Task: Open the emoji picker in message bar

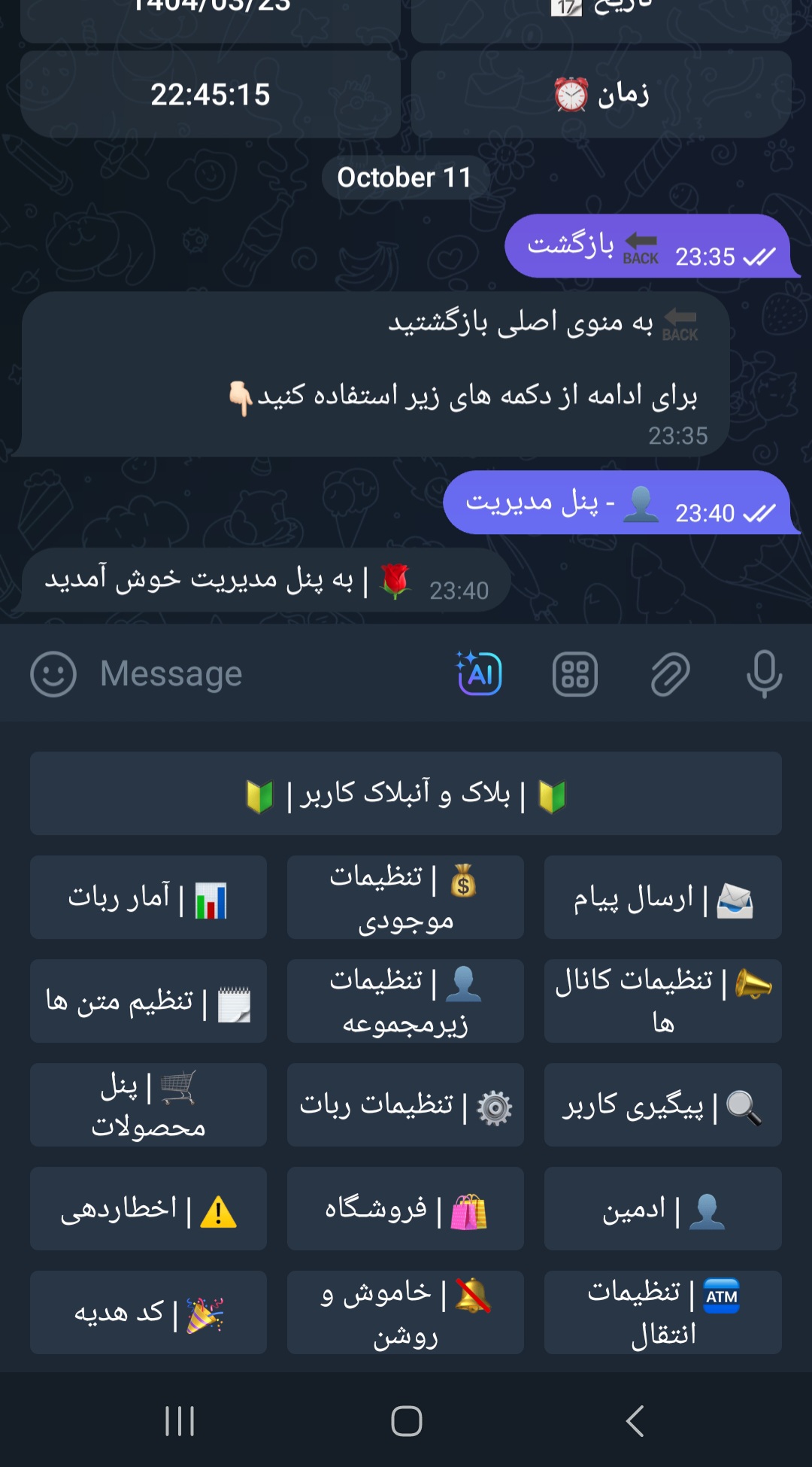Action: [53, 674]
